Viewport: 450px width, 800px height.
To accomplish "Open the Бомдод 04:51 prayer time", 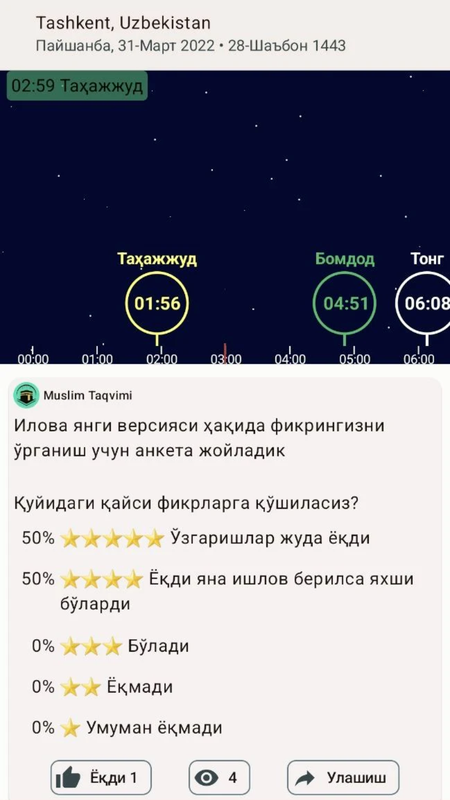I will 344,303.
